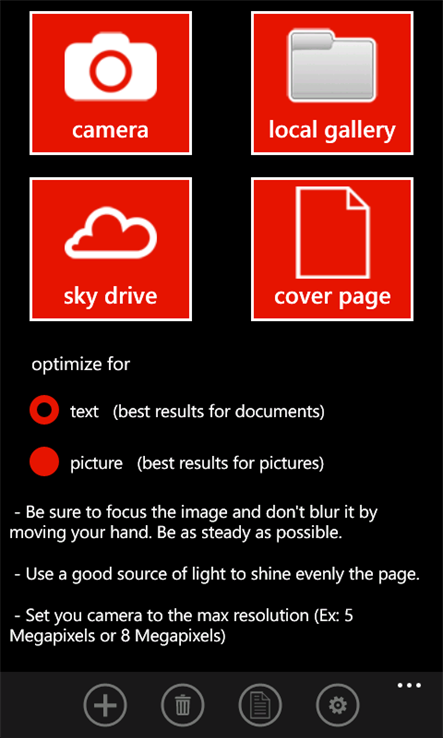Tap the trash can delete icon
443x738 pixels.
click(x=183, y=705)
